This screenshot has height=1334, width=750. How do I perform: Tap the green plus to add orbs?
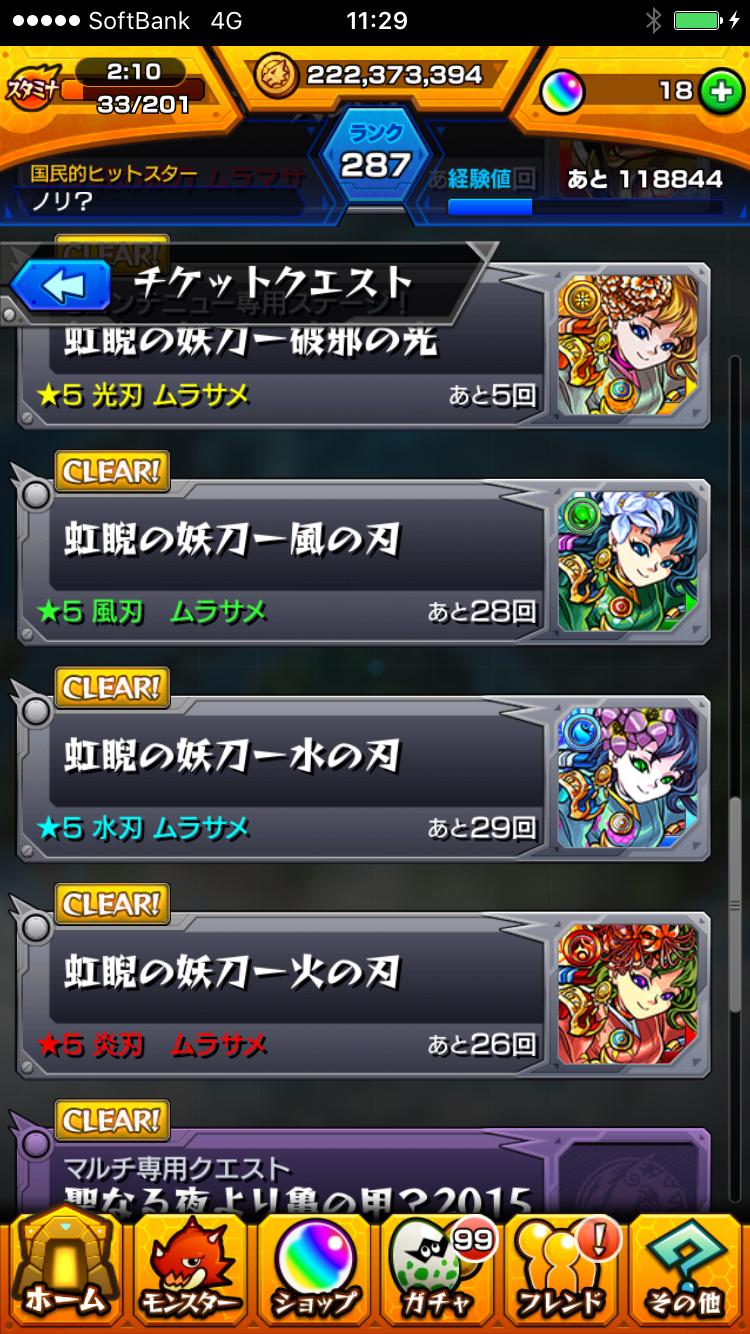tap(715, 91)
